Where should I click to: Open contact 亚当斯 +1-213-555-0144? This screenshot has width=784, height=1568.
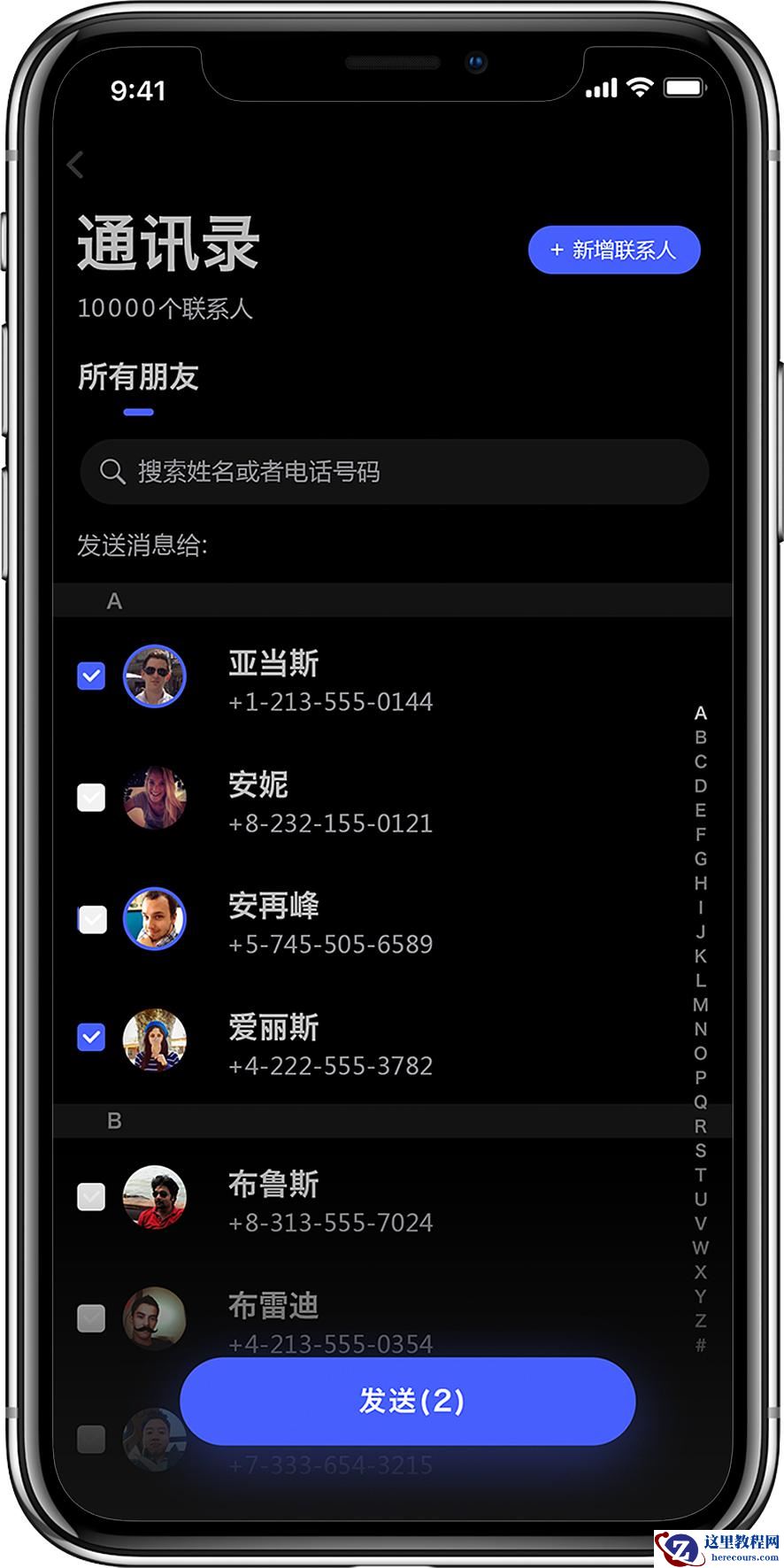click(x=354, y=680)
